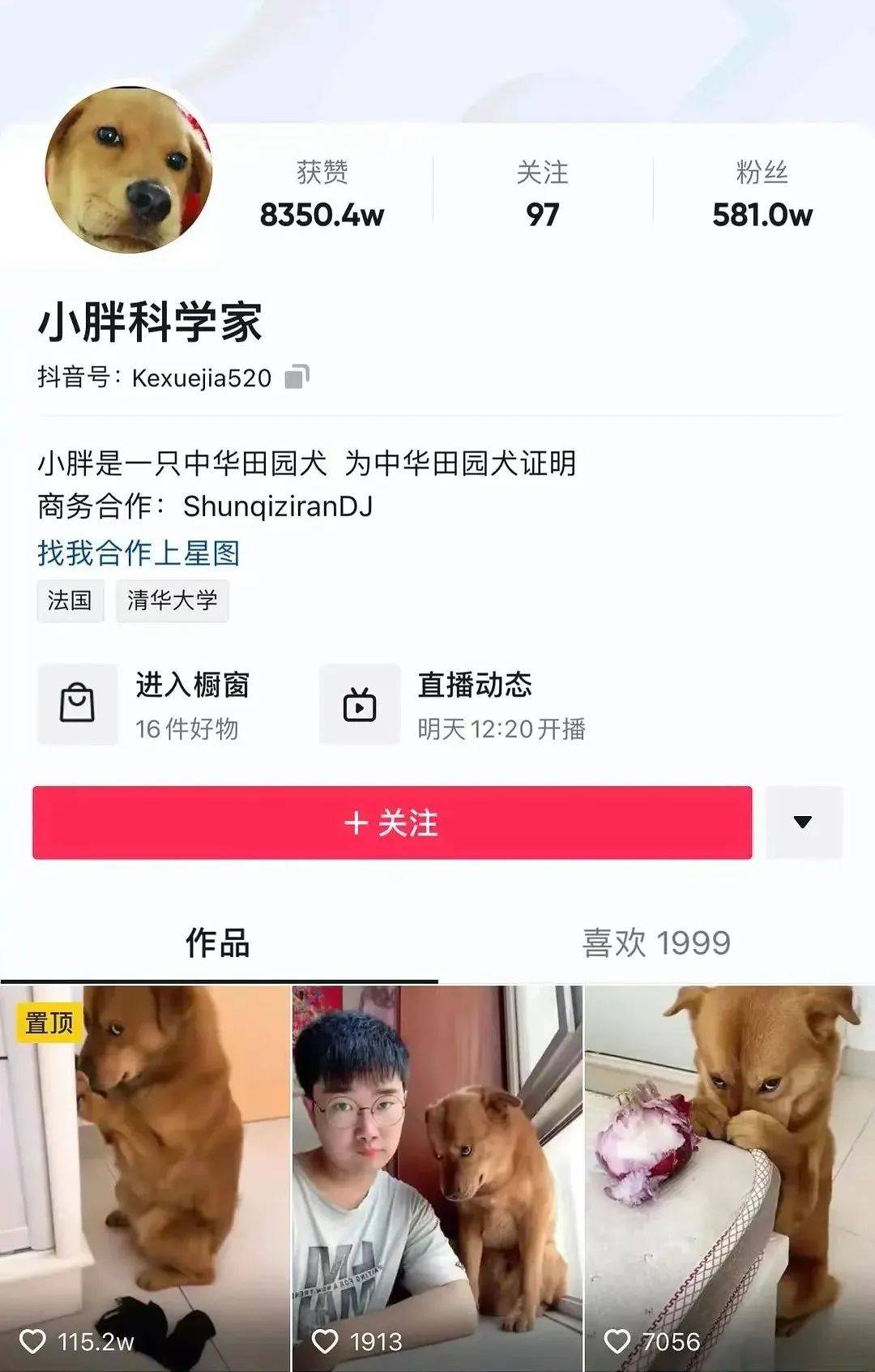View the 粉丝 581.0w followers list
Screen dimensions: 875x1372
point(762,194)
